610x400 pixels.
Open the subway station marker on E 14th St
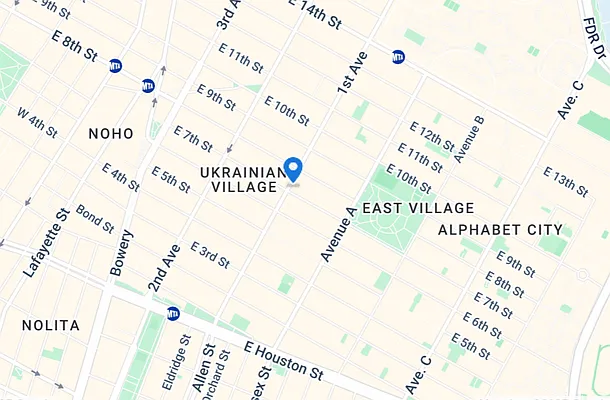click(399, 57)
